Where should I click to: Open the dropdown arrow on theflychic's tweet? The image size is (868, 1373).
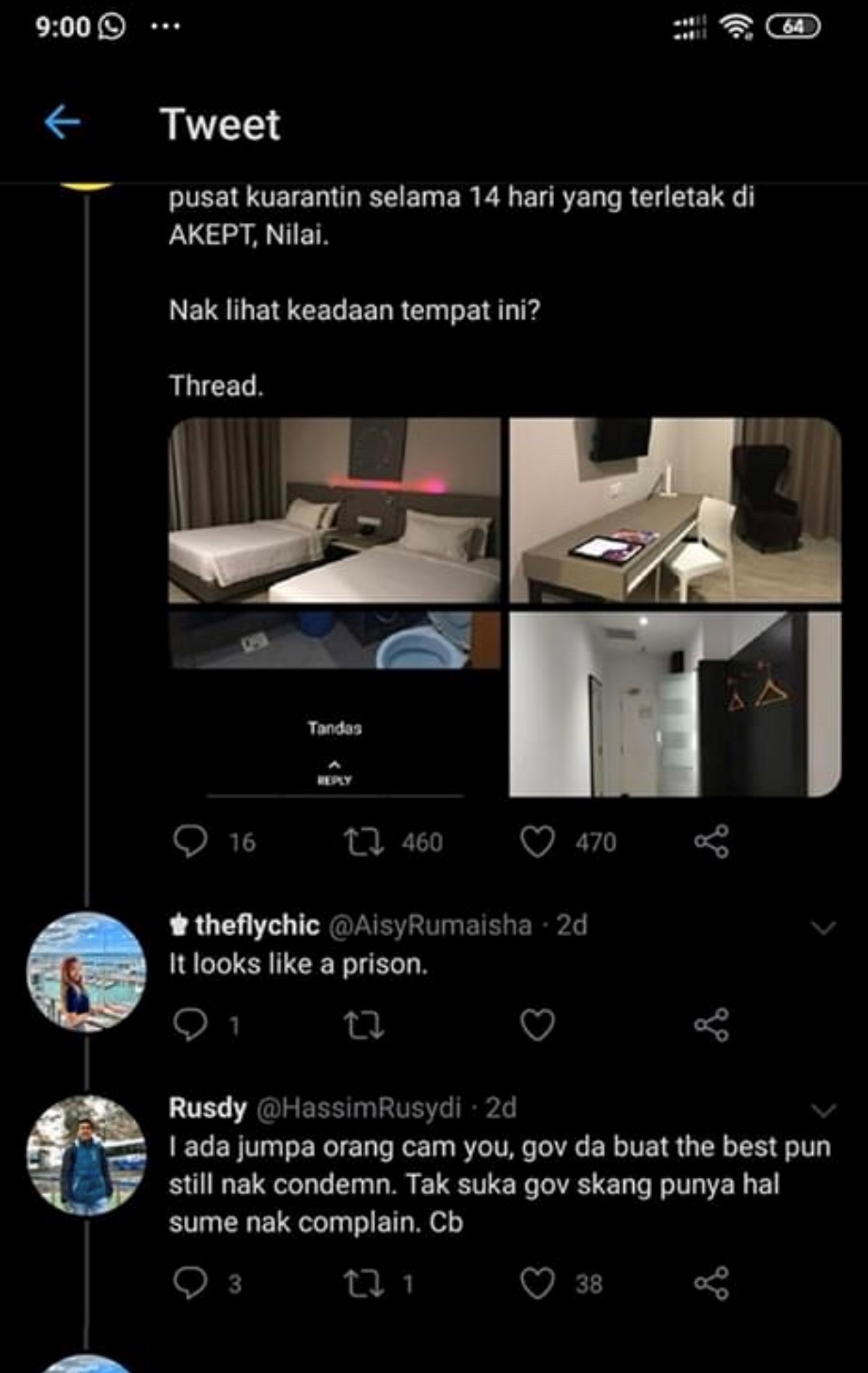tap(824, 928)
